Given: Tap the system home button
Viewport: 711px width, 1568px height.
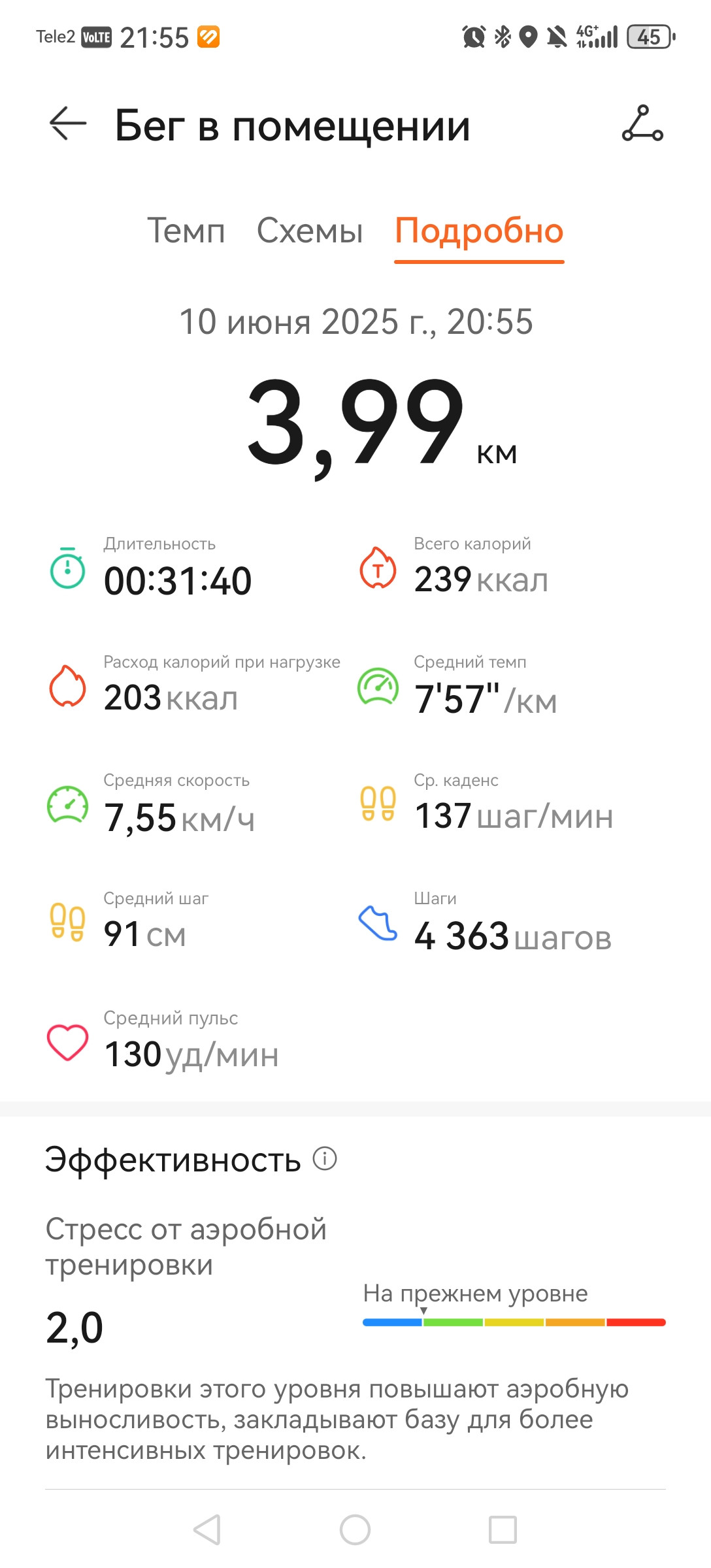Looking at the screenshot, I should click(x=355, y=1529).
